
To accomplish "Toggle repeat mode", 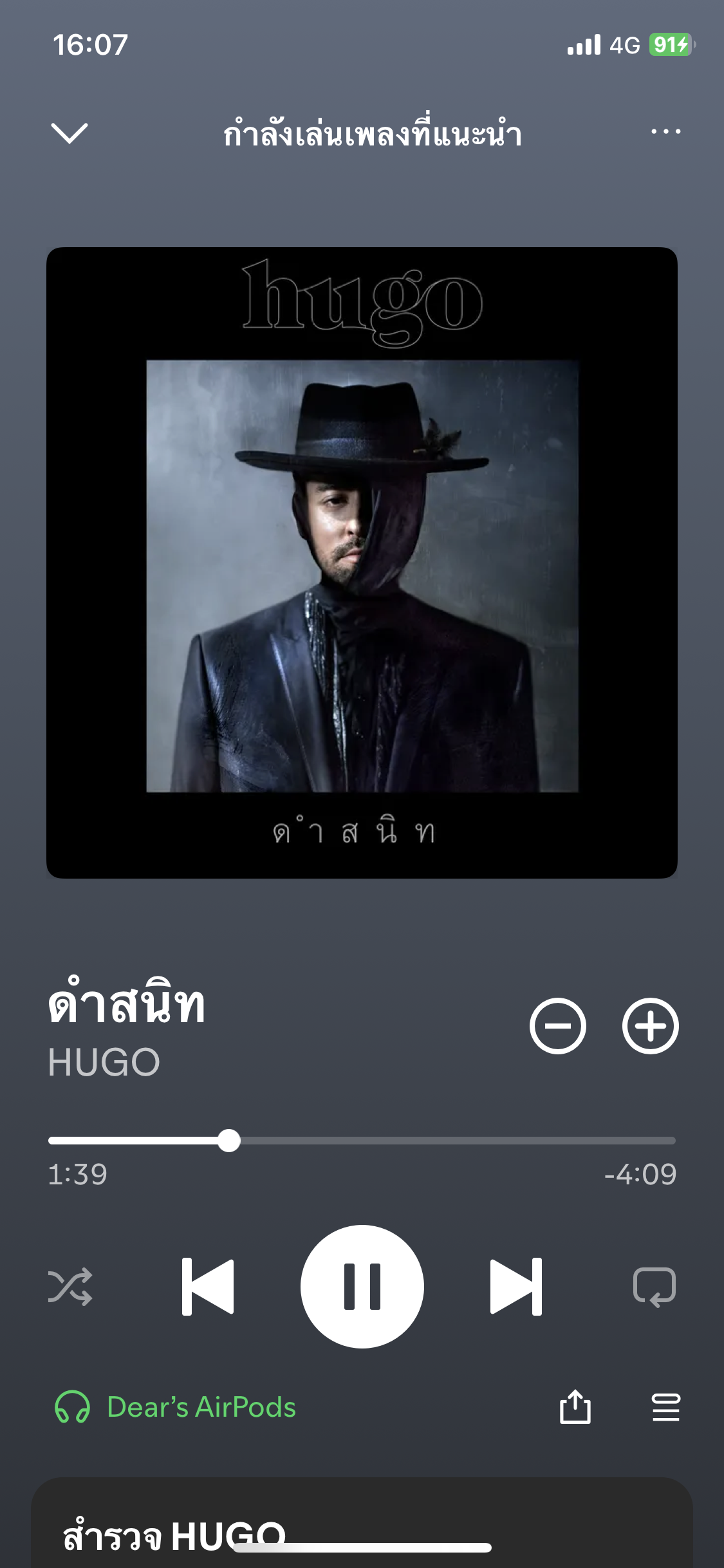I will pyautogui.click(x=654, y=1287).
